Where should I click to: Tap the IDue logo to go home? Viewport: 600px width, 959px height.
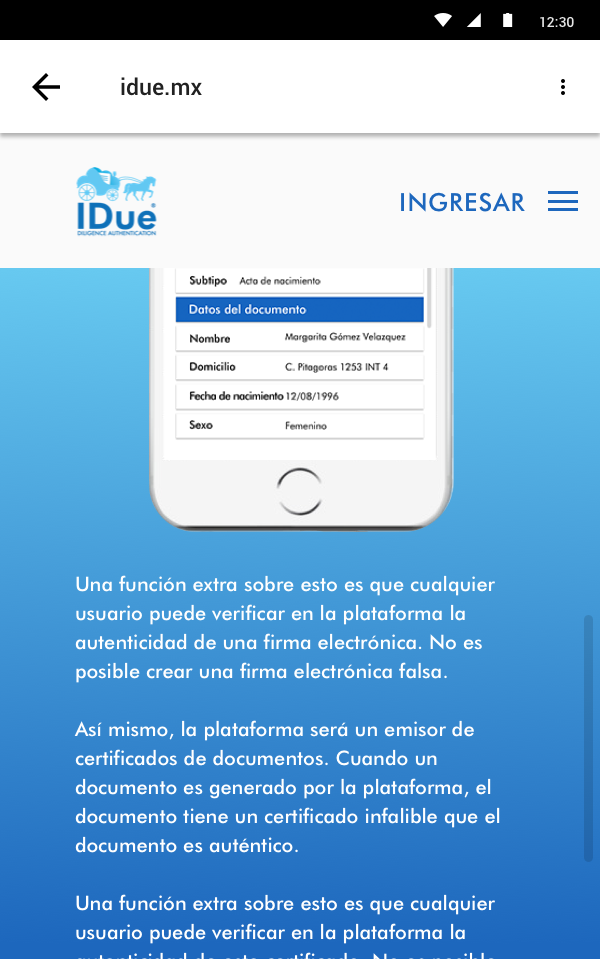click(116, 201)
